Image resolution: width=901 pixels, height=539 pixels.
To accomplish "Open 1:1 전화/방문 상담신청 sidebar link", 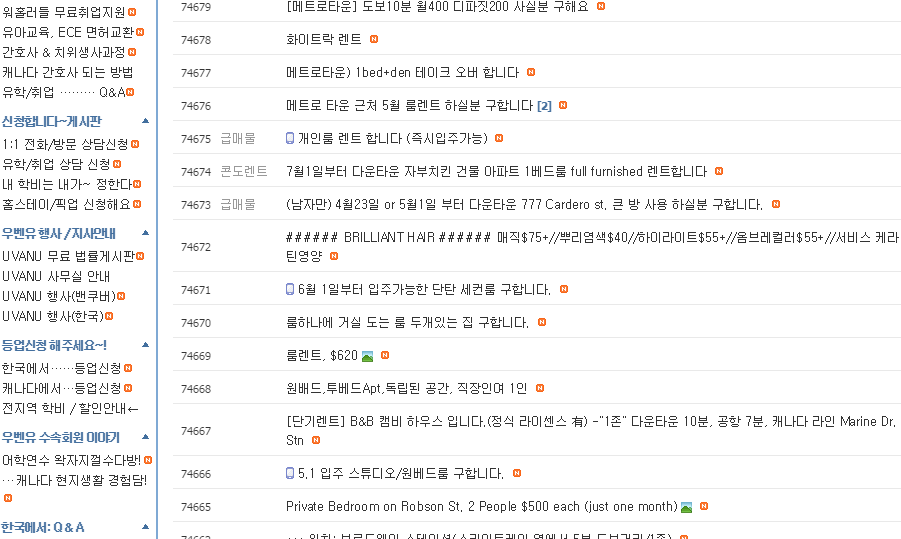I will [65, 144].
